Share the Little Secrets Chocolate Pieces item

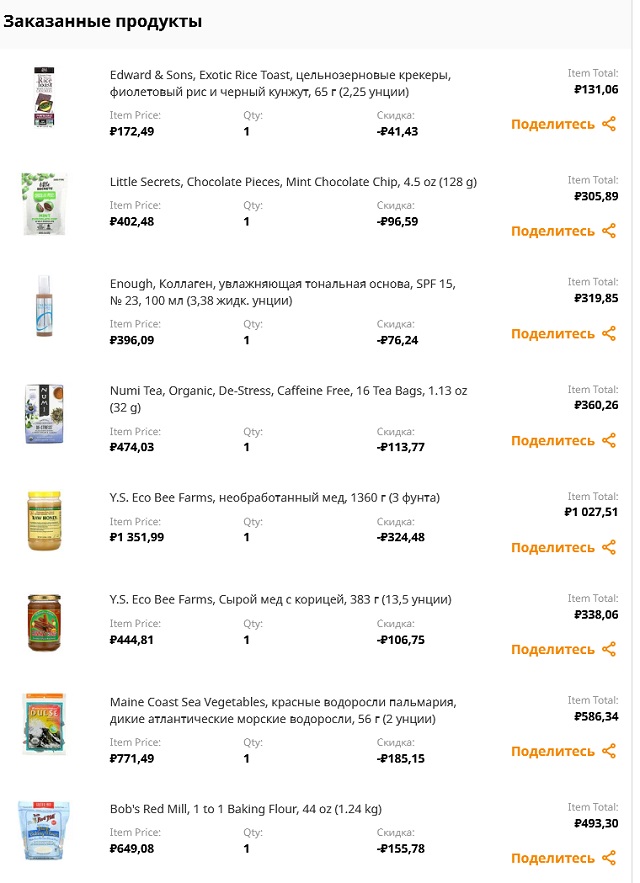[x=564, y=231]
